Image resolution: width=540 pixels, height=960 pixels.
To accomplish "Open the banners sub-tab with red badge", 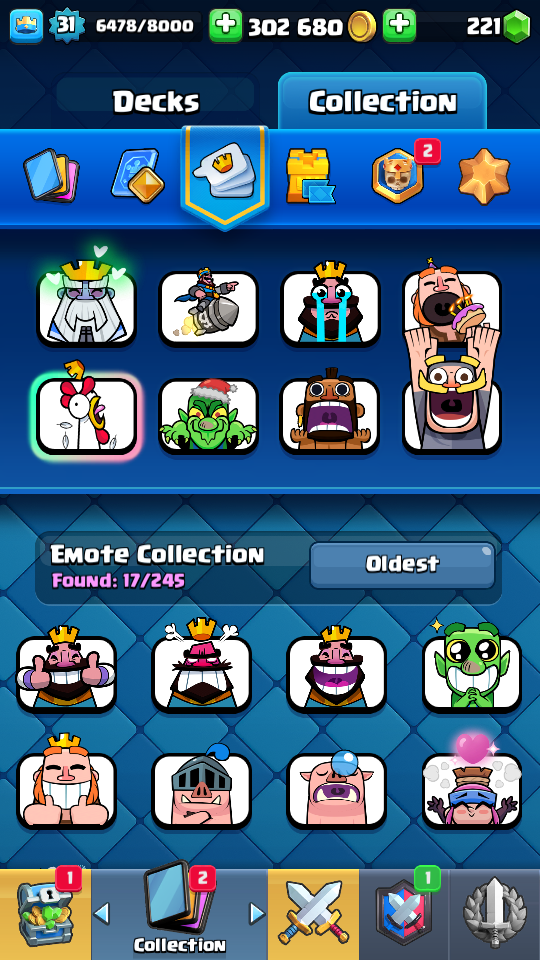I will (398, 176).
